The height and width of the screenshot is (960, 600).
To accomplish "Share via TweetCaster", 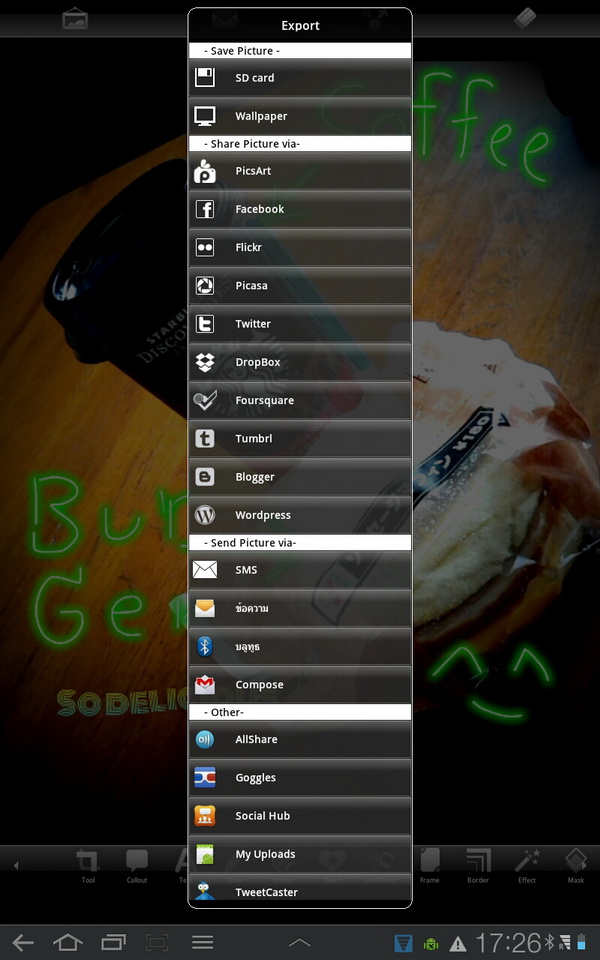I will 300,891.
